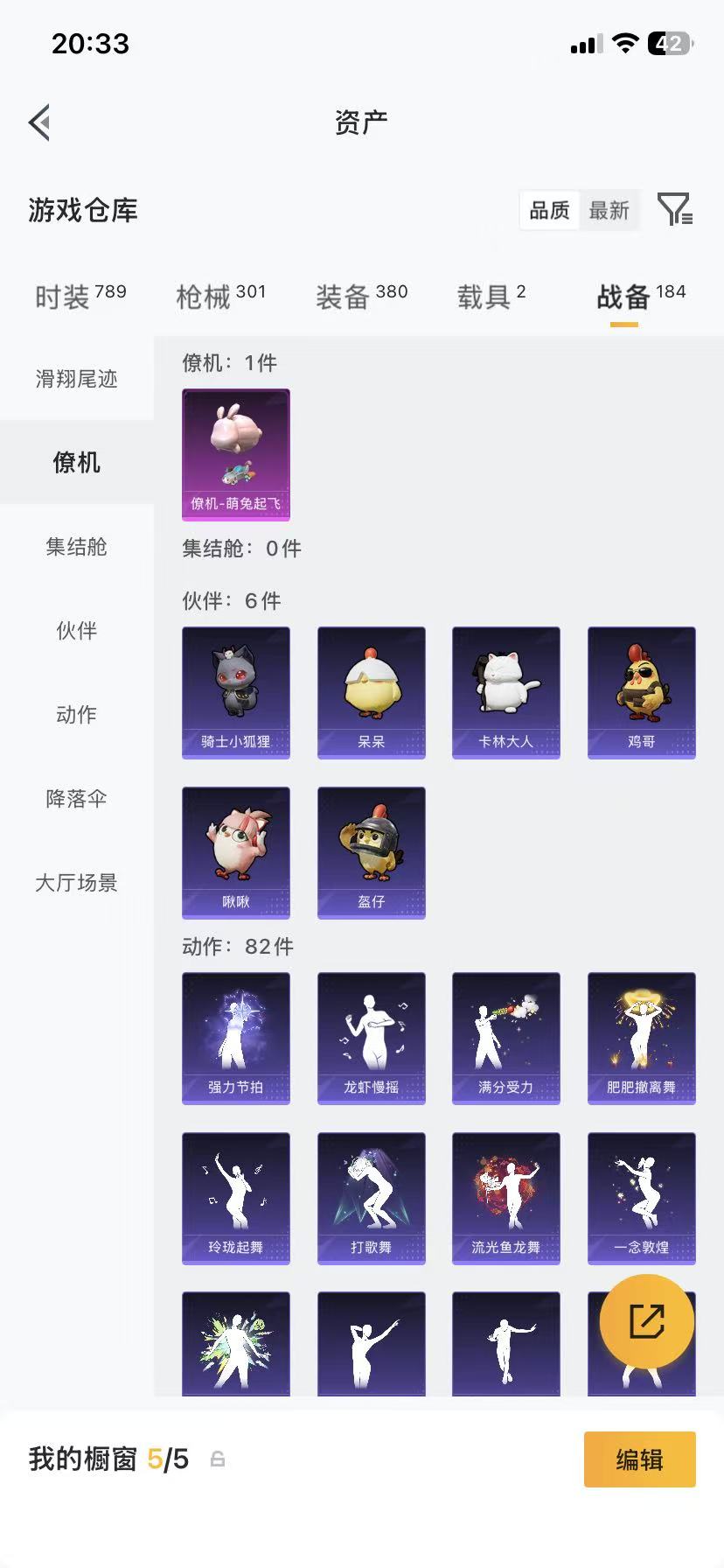Select the 肥肥撤离舞 emote tile

(x=641, y=1038)
